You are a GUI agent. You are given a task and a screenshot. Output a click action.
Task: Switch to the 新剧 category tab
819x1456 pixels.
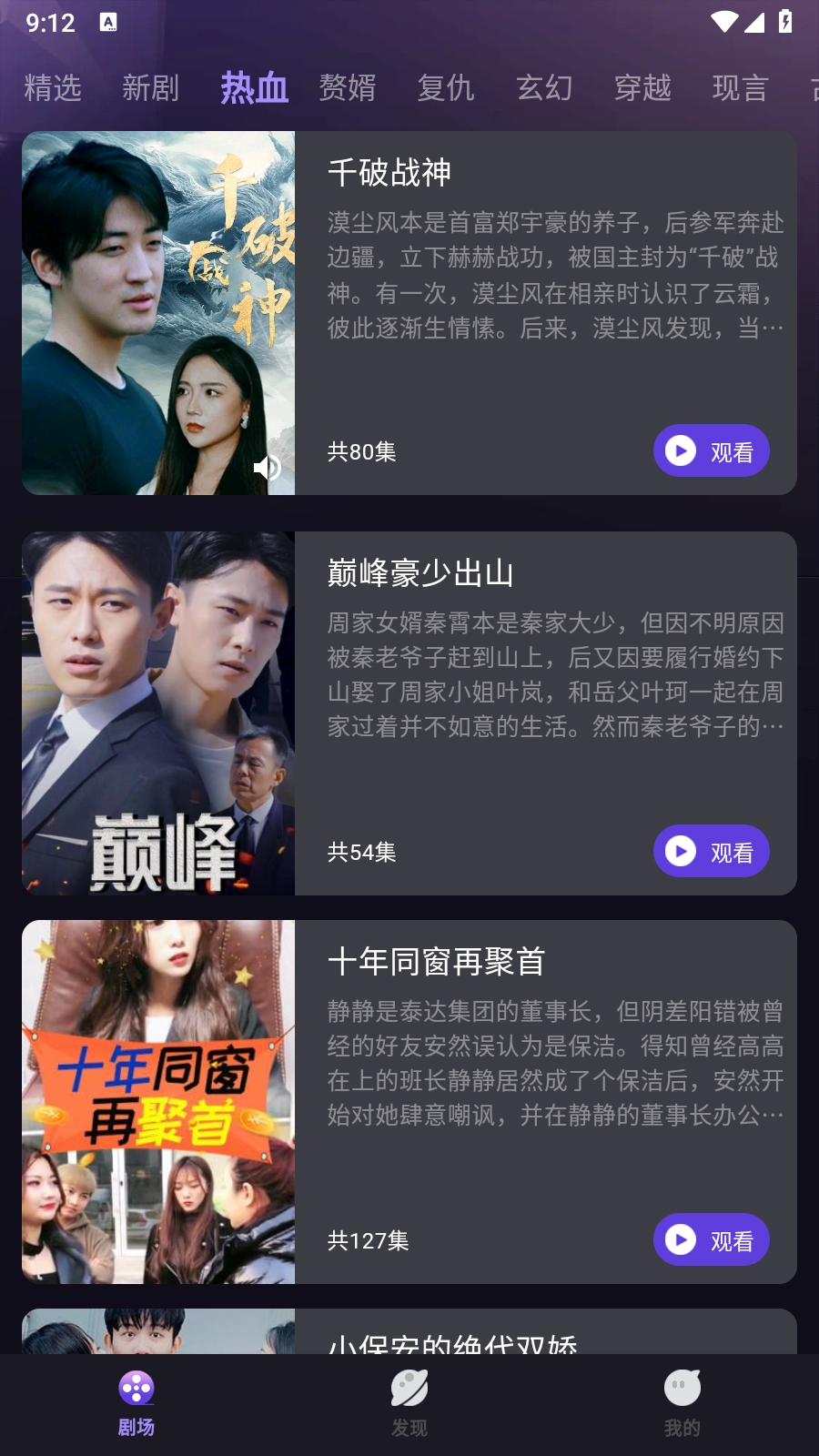[x=151, y=88]
